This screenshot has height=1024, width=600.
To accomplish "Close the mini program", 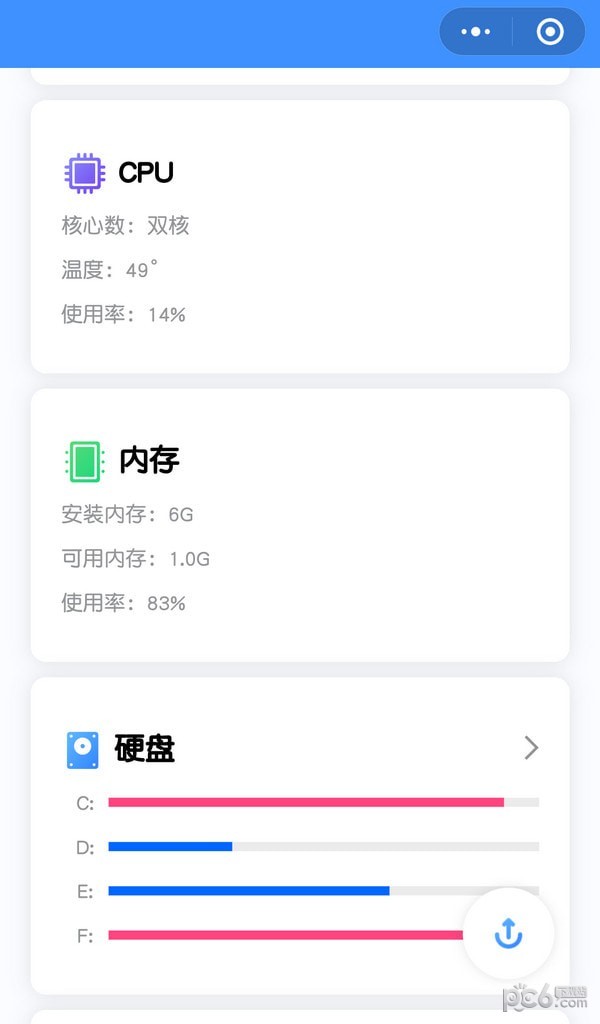I will [x=550, y=32].
